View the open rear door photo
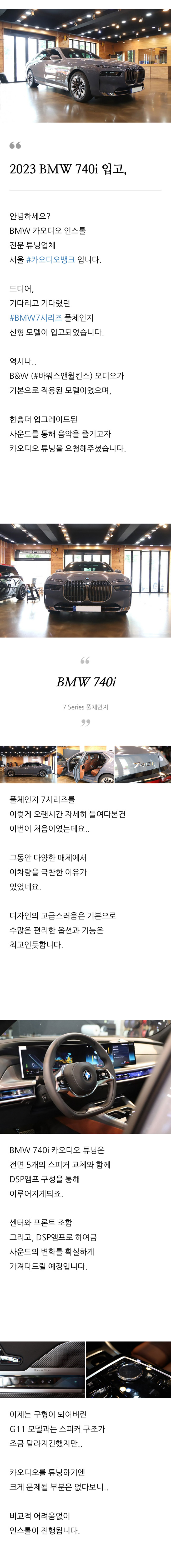171x1568 pixels. click(85, 764)
